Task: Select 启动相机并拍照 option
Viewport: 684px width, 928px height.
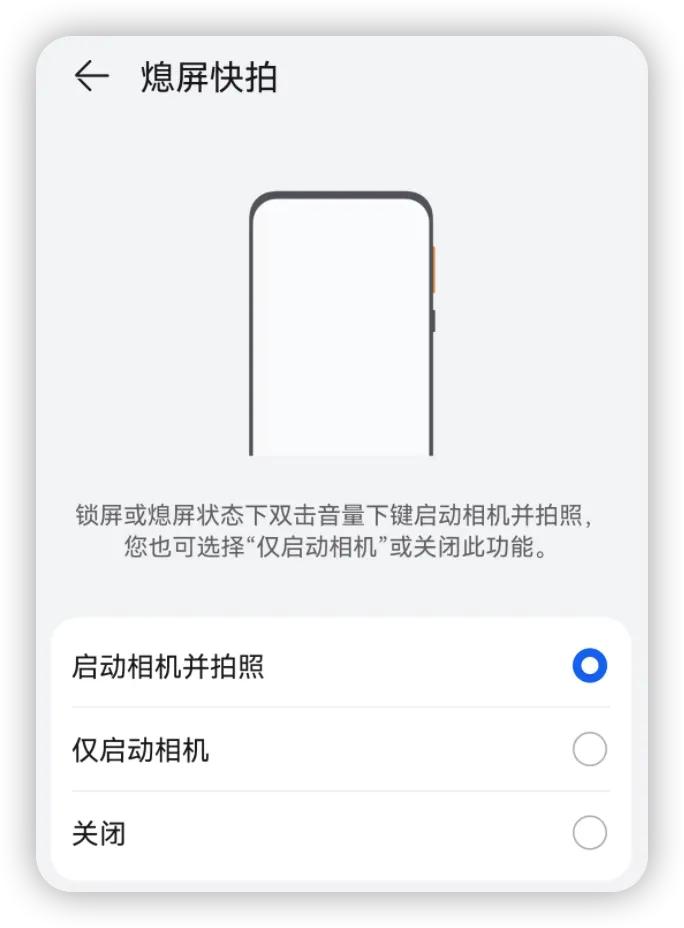Action: [589, 666]
